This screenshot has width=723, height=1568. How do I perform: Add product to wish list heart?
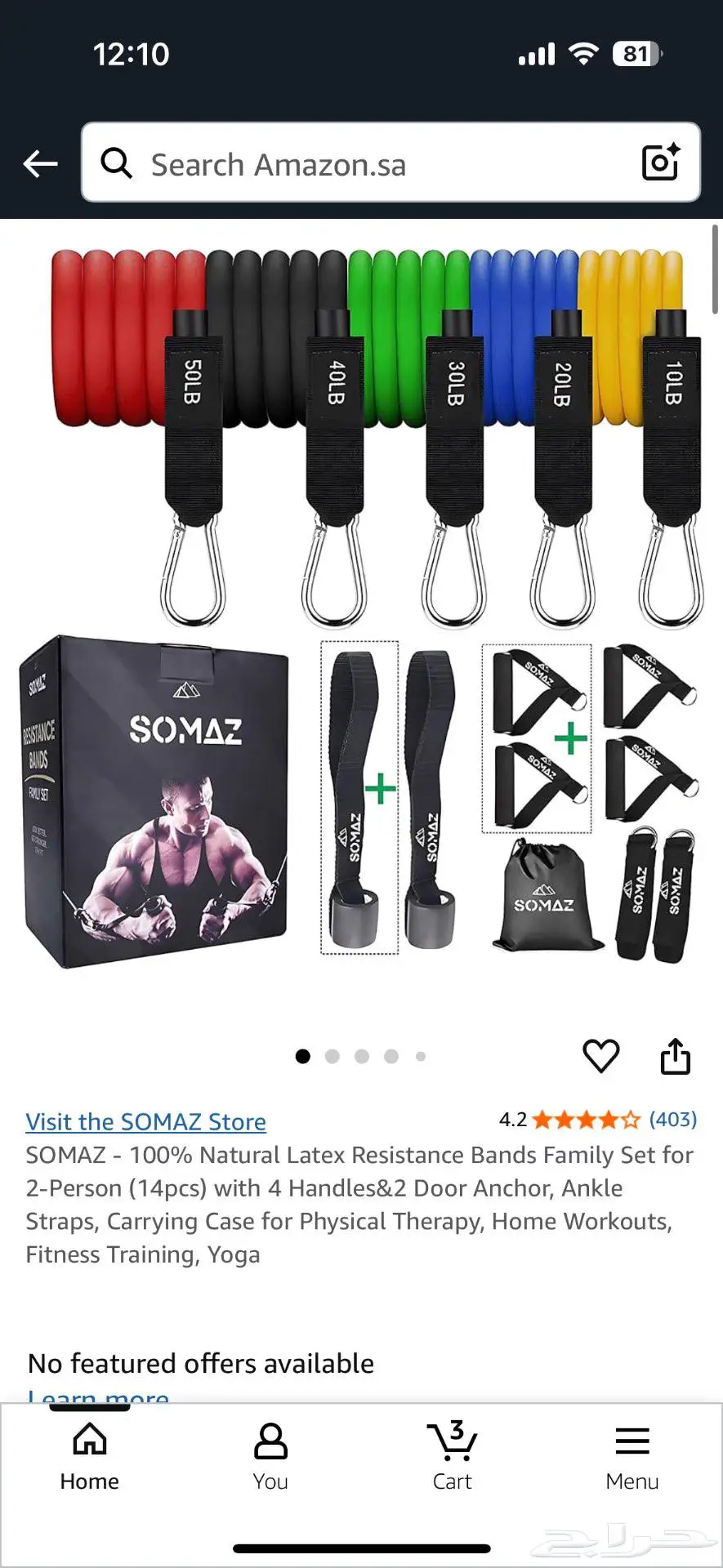[x=600, y=1056]
